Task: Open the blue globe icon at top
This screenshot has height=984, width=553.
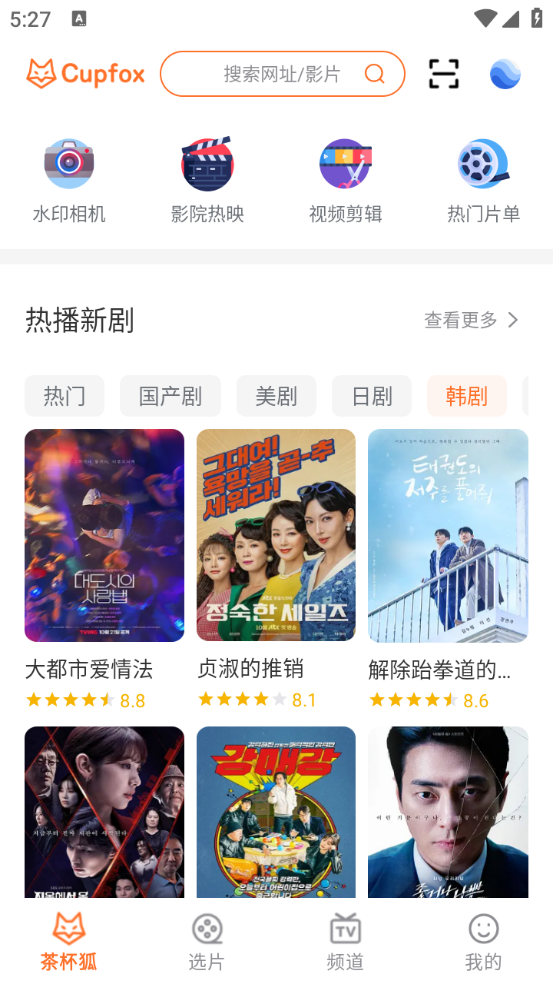Action: click(505, 74)
